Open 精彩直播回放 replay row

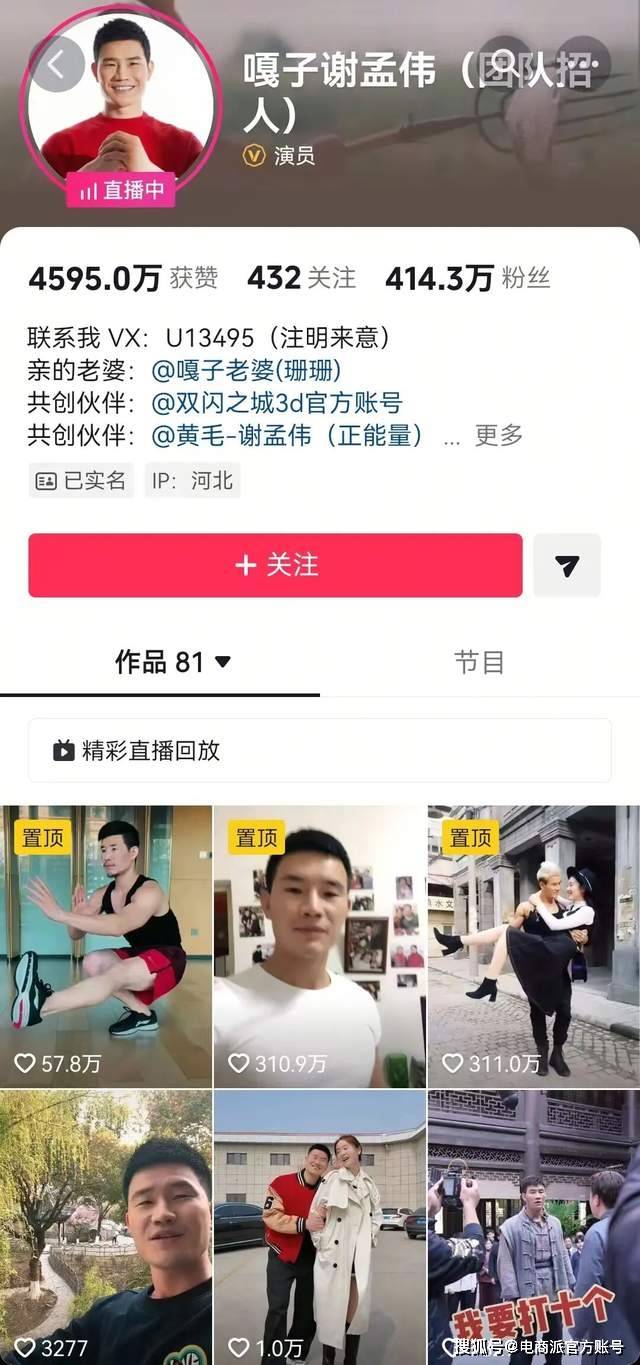319,750
